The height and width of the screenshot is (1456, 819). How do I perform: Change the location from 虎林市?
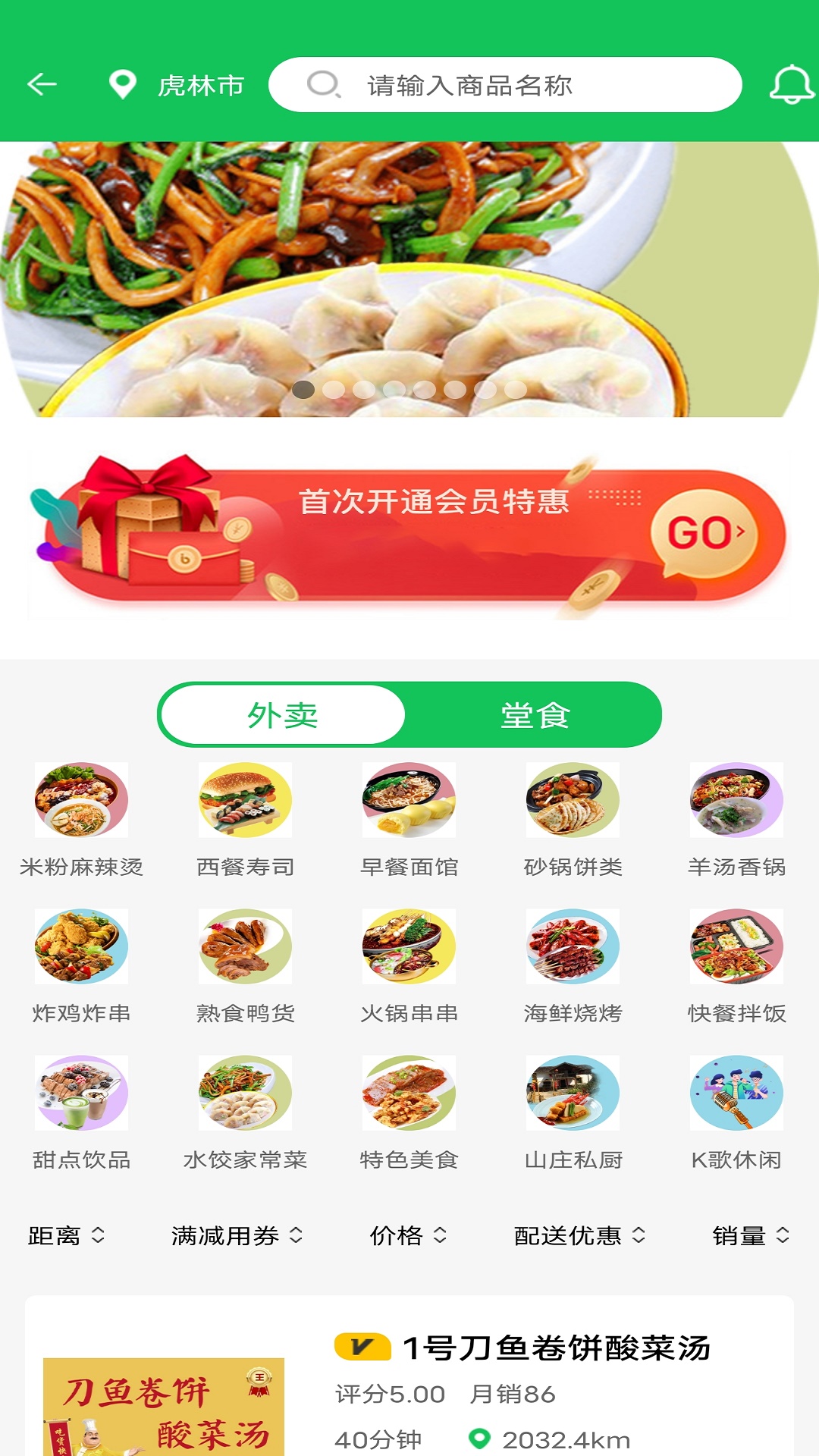pos(177,85)
